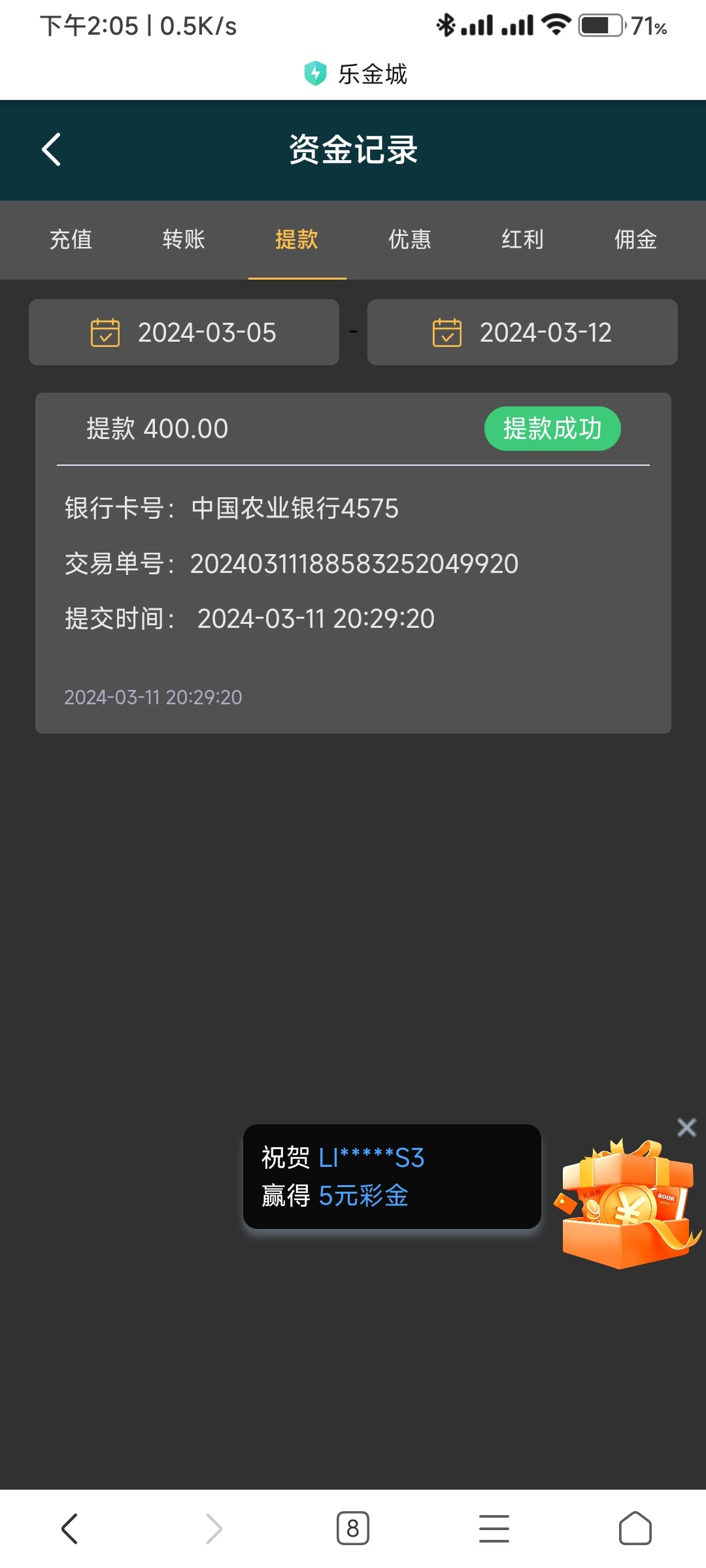Open the browser menu with three lines
The height and width of the screenshot is (1568, 706).
(494, 1528)
